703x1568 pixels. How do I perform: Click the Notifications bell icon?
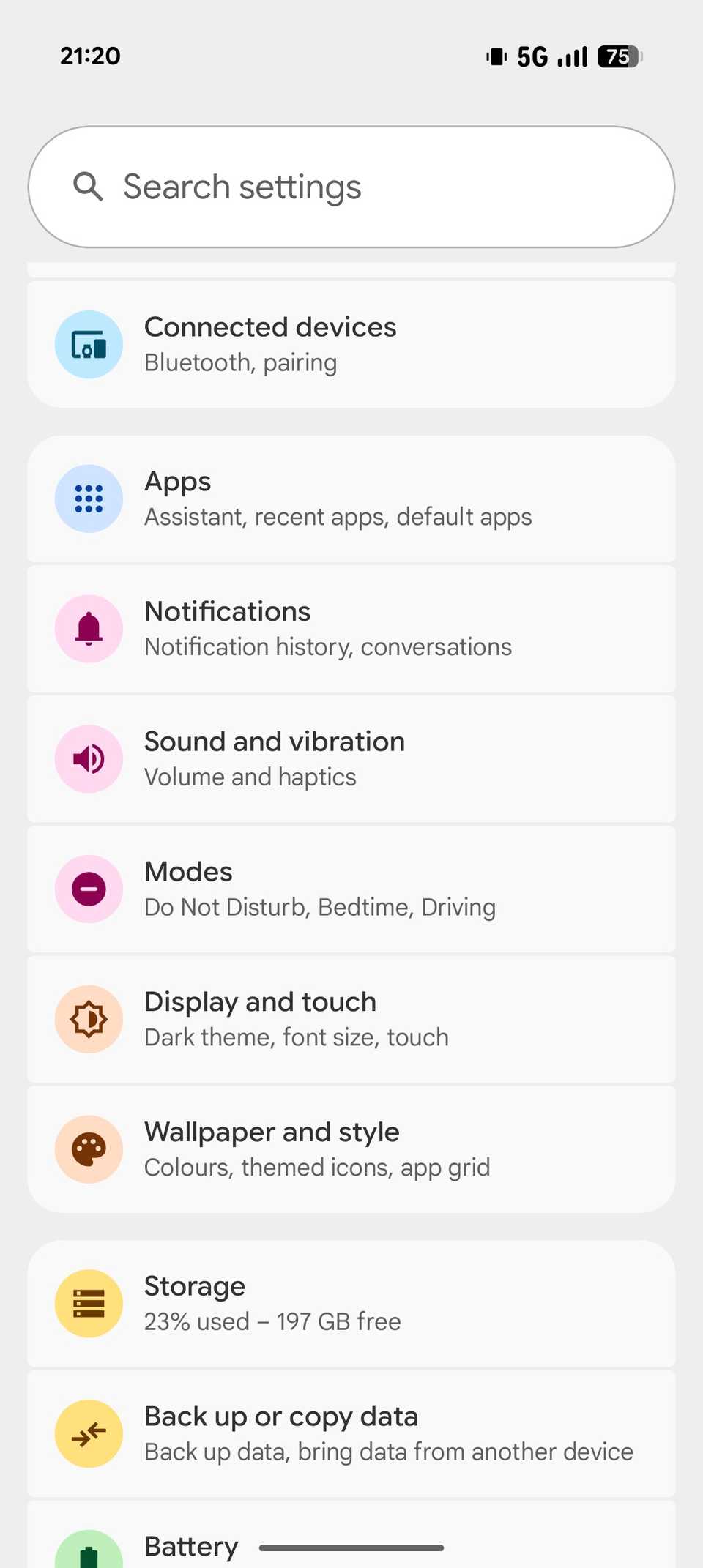pyautogui.click(x=88, y=628)
